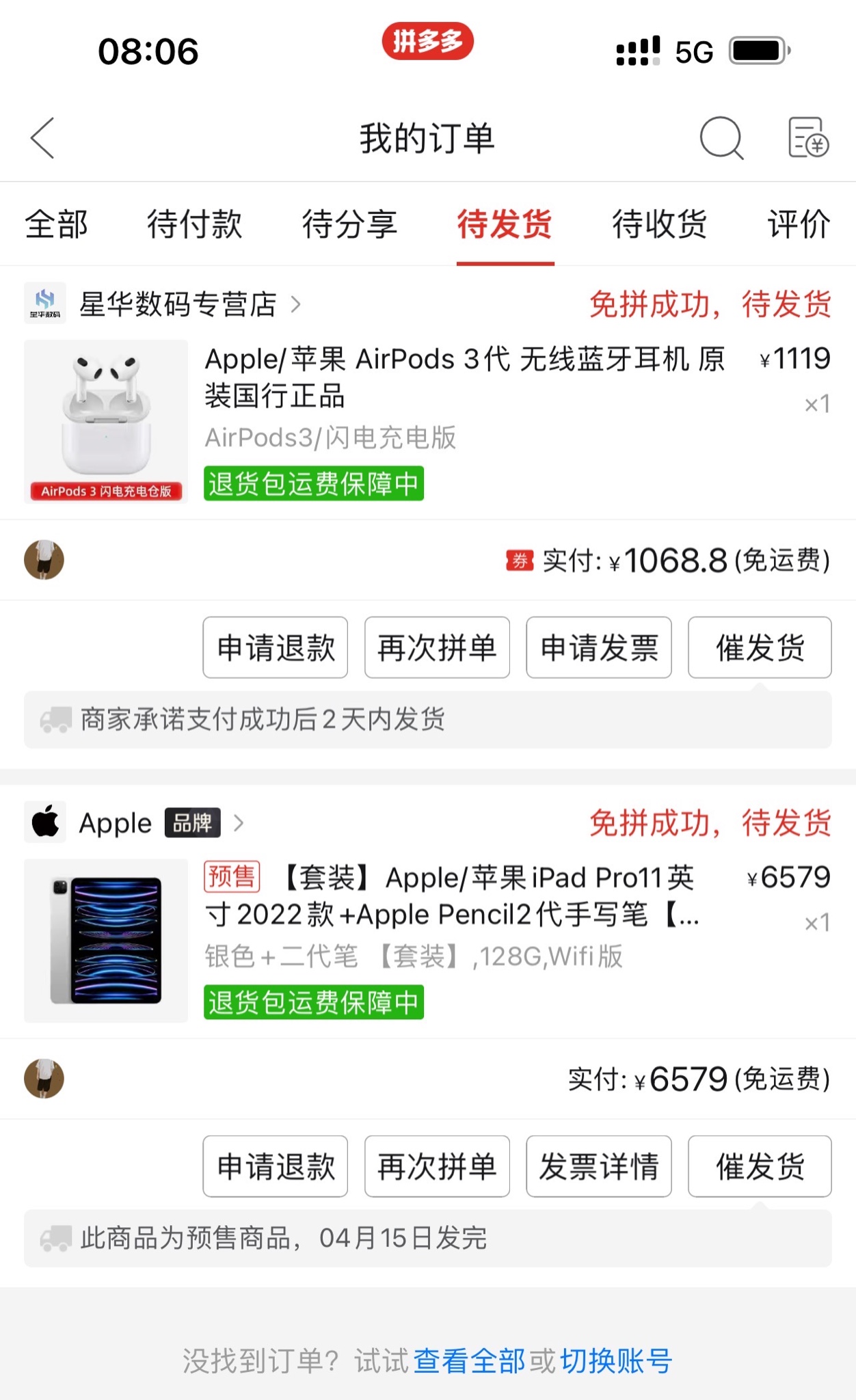Open order search
Viewport: 856px width, 1400px height.
tap(721, 138)
